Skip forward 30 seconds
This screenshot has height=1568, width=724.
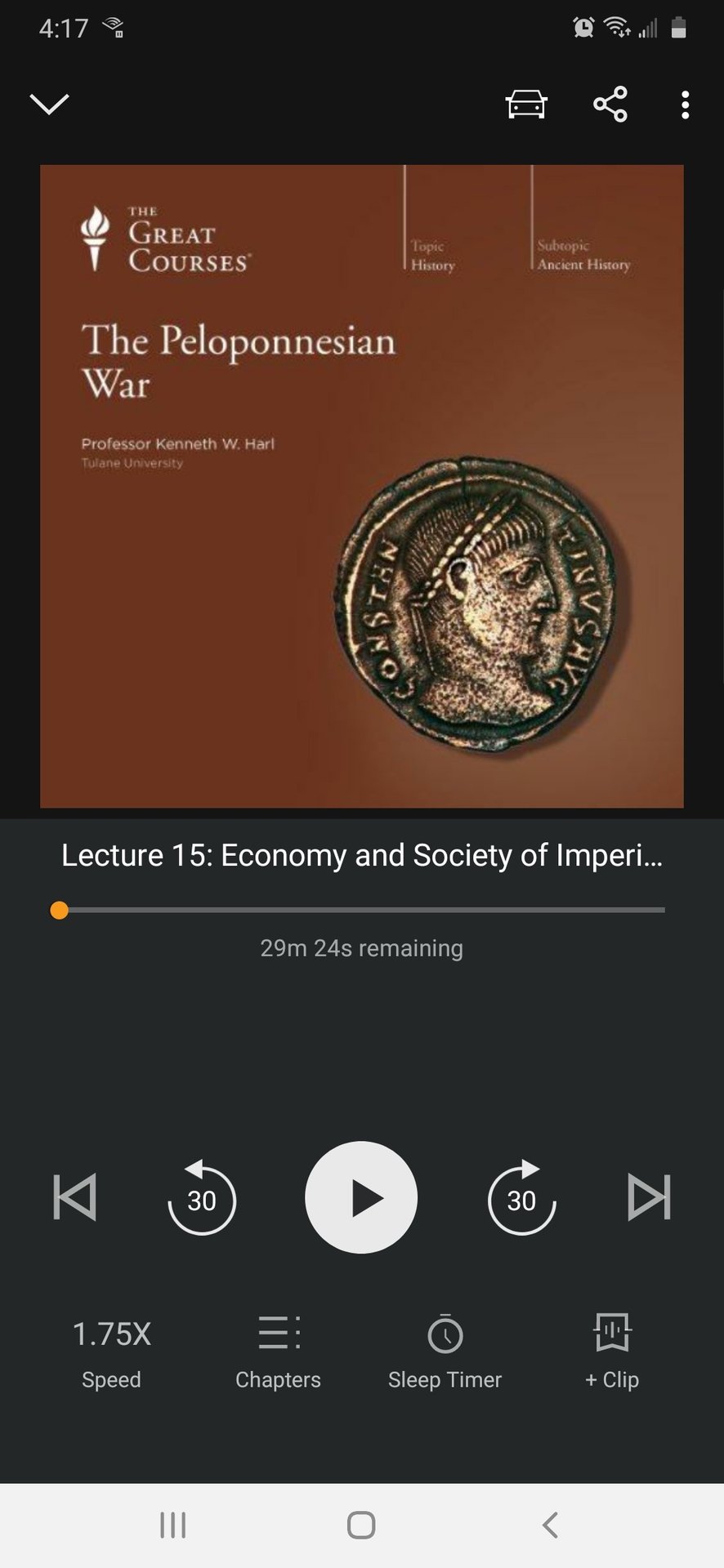click(x=521, y=1197)
